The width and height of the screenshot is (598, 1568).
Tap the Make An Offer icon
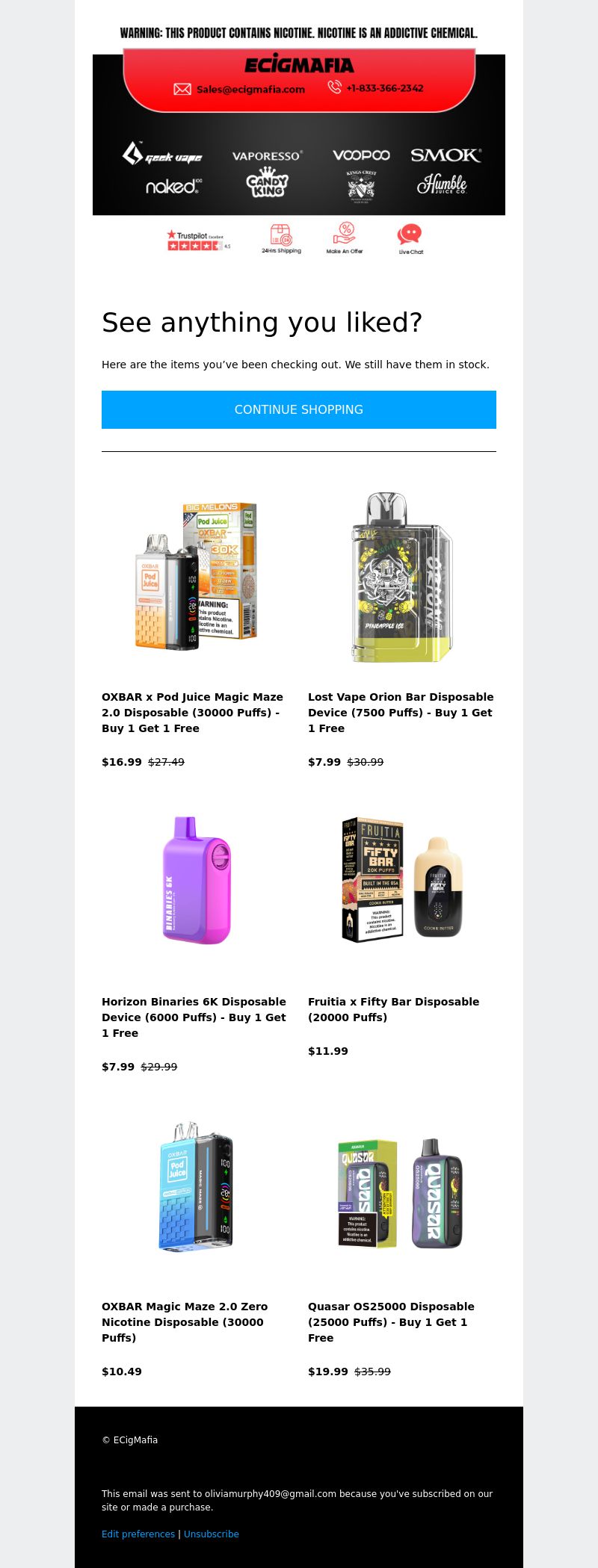(345, 239)
